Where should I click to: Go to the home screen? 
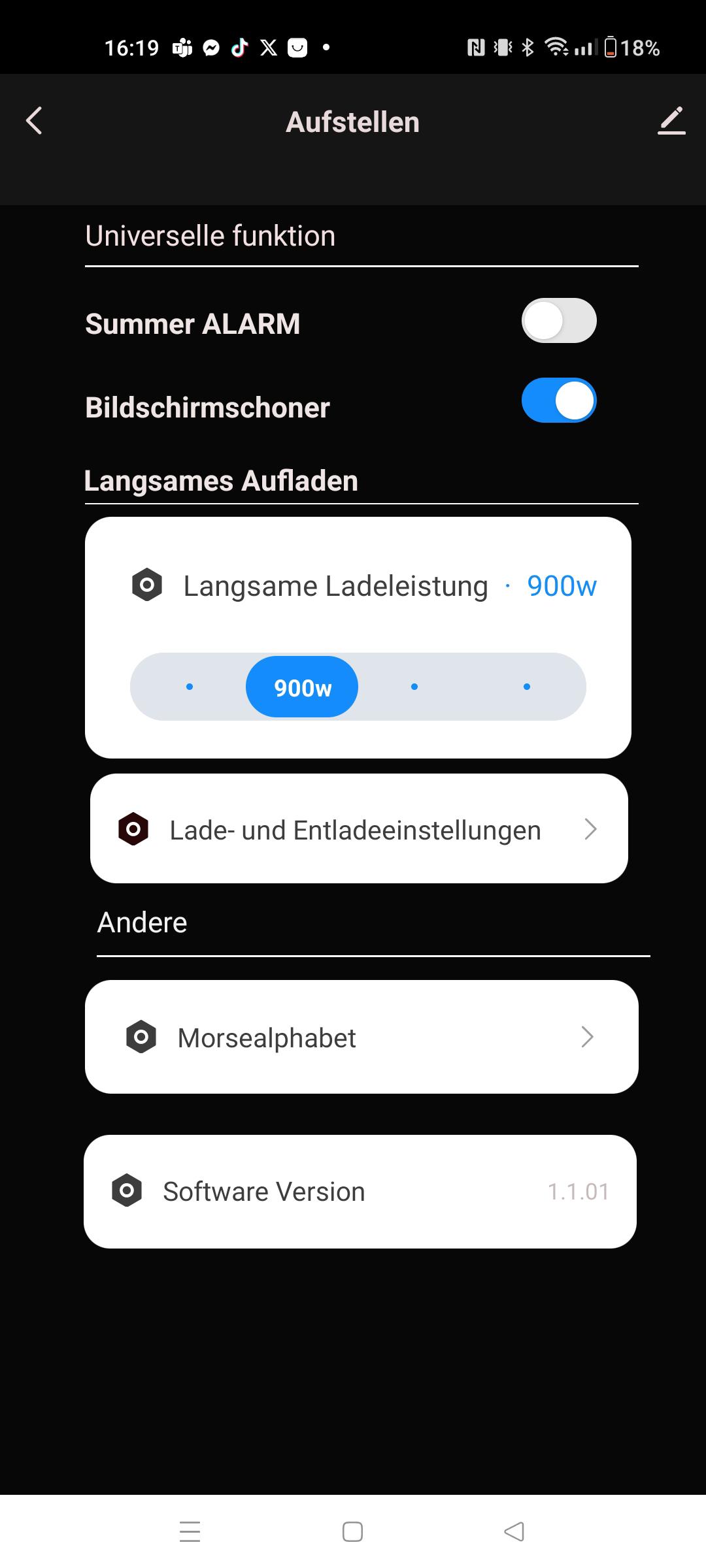pyautogui.click(x=353, y=1531)
